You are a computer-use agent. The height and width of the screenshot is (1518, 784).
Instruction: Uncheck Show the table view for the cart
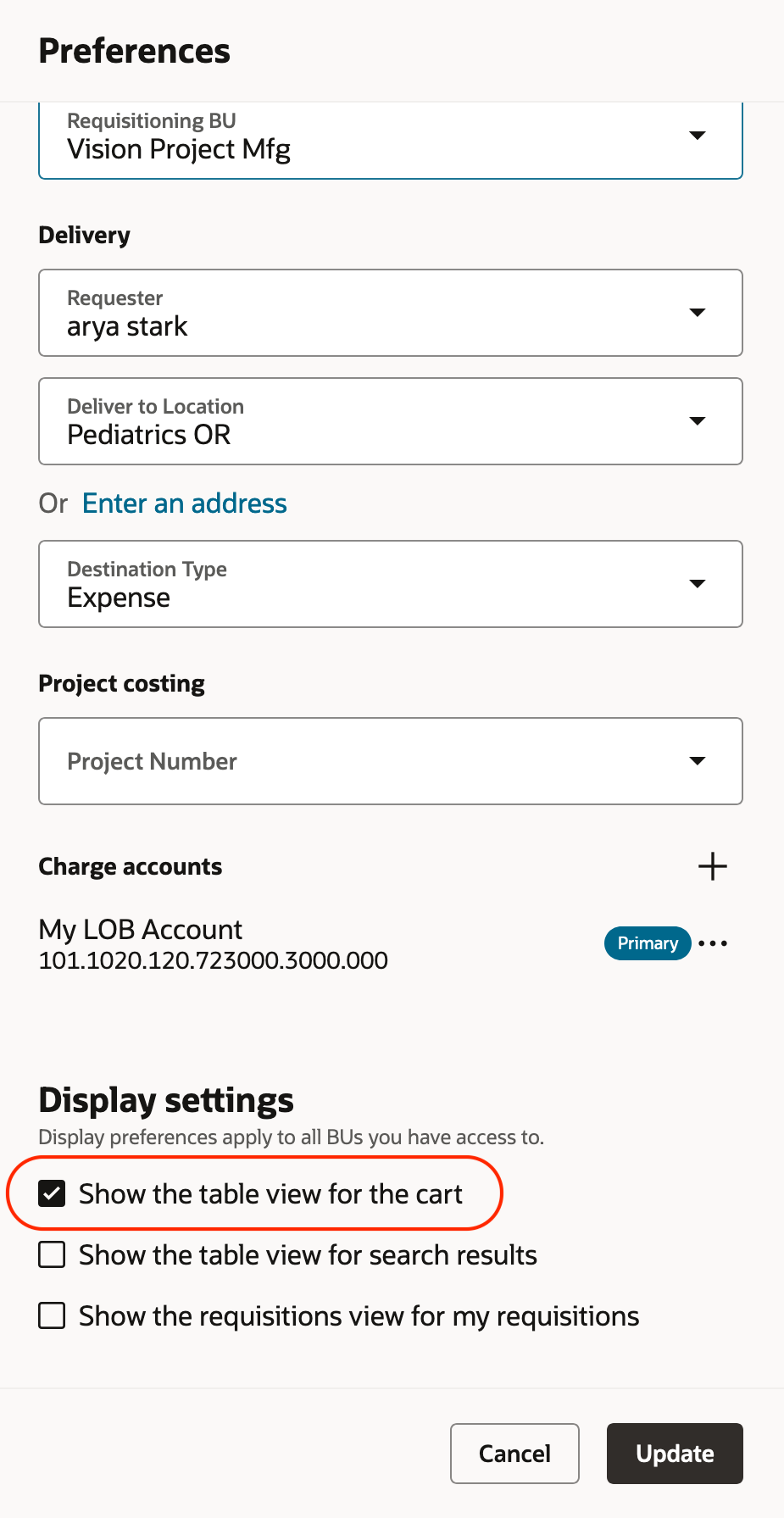point(53,1194)
